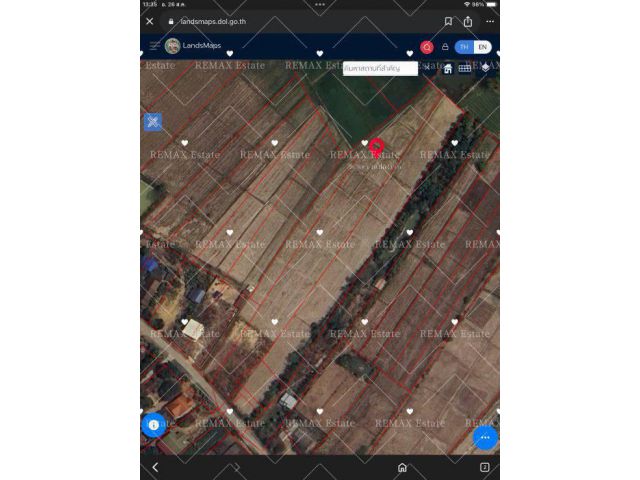Open the browser overflow menu
Image resolution: width=640 pixels, height=480 pixels.
[490, 21]
